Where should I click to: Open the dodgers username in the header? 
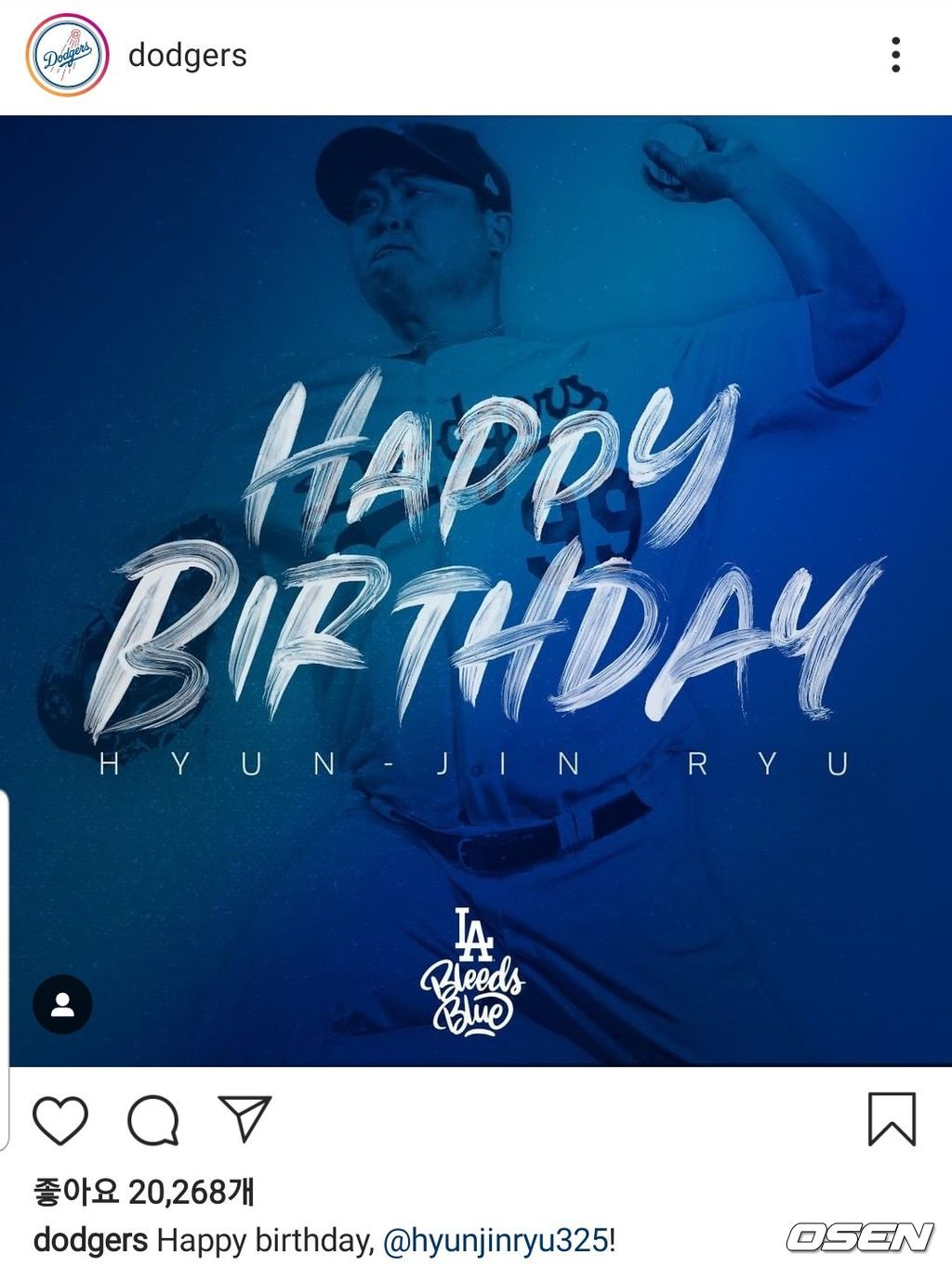(x=187, y=55)
